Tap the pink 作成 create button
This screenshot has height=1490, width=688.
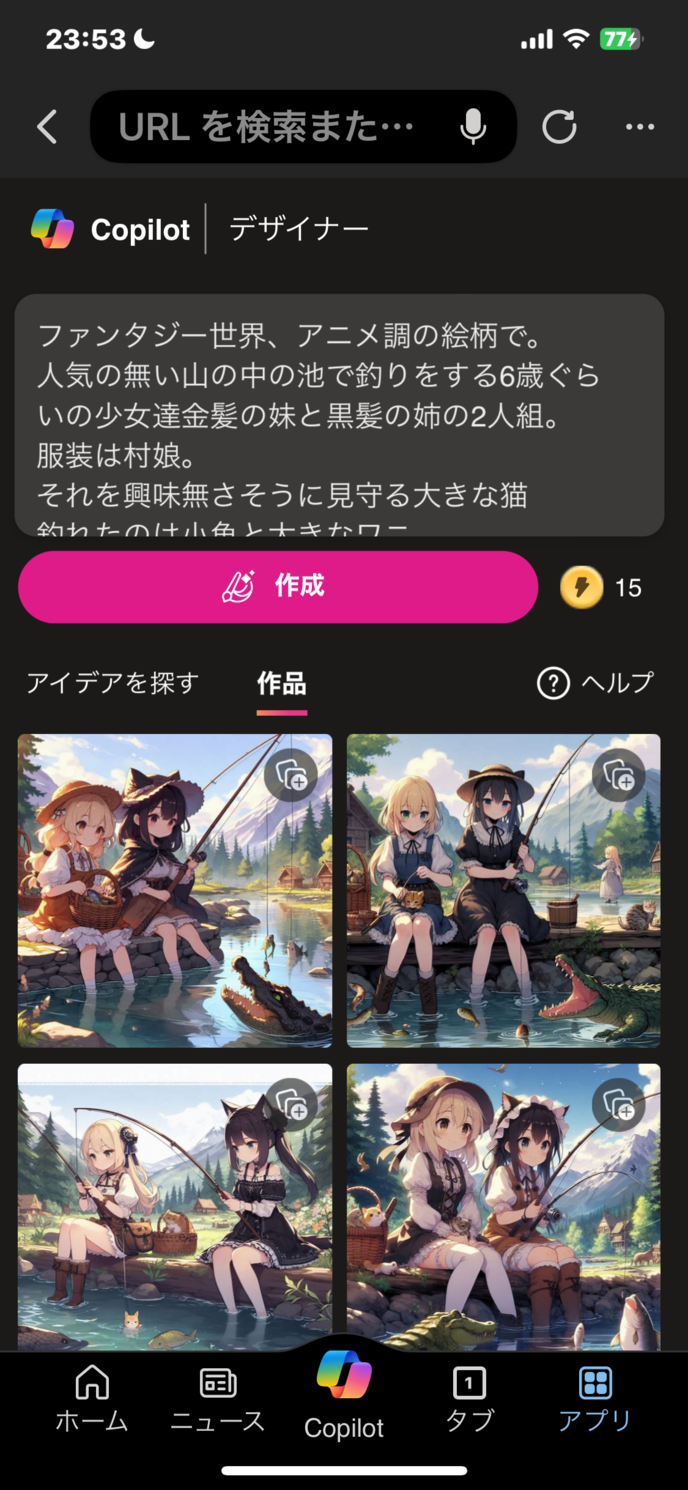[x=278, y=587]
